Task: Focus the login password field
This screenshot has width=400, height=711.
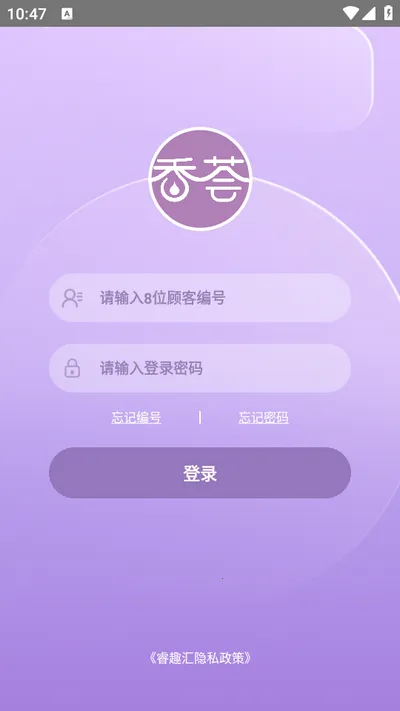Action: tap(200, 368)
